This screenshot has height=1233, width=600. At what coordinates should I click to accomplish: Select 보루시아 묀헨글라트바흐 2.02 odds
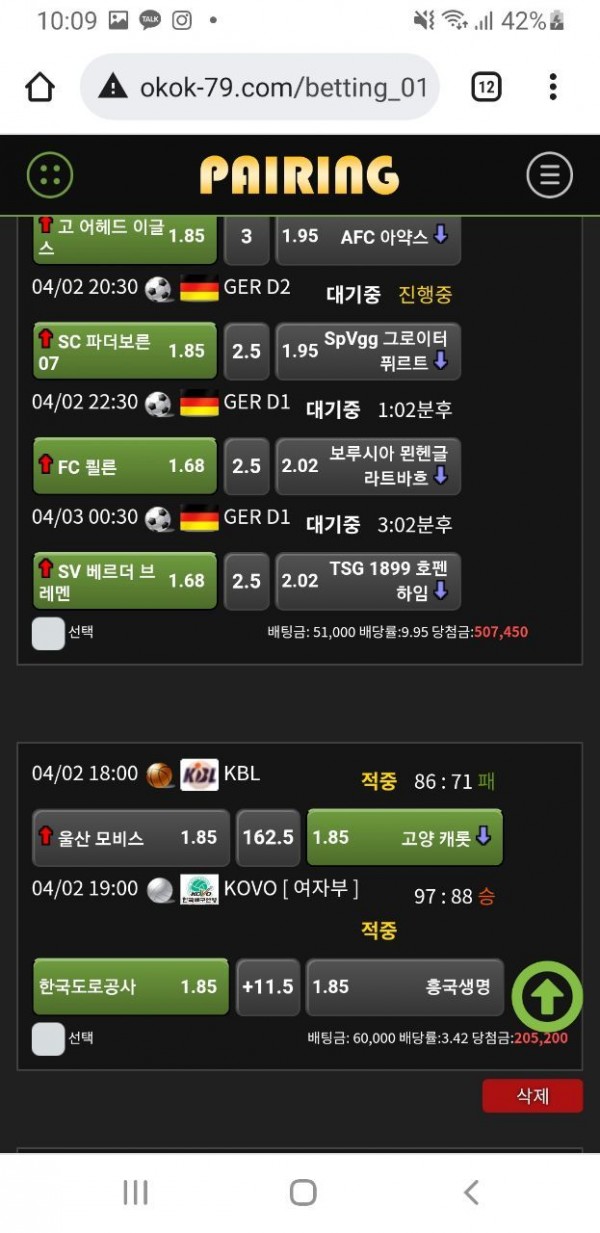click(367, 466)
